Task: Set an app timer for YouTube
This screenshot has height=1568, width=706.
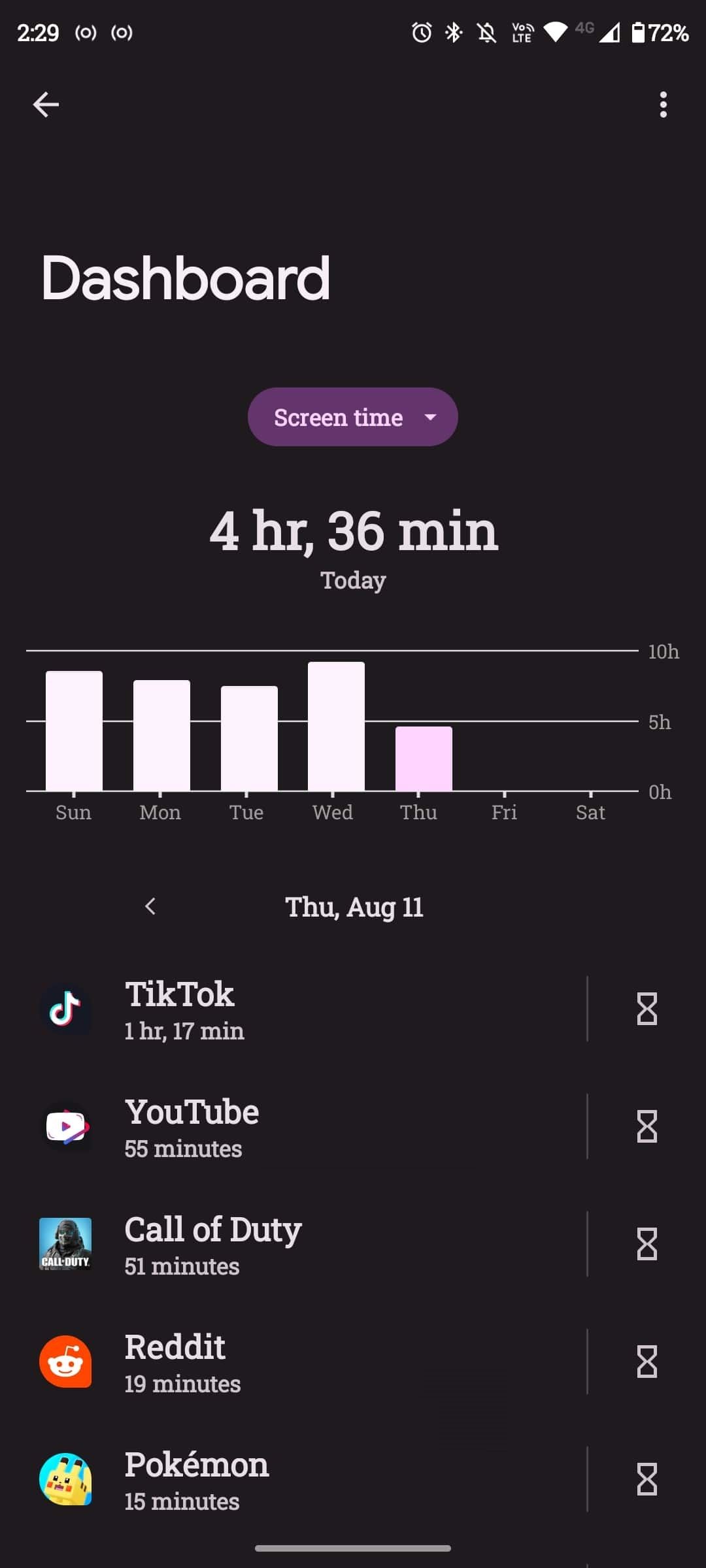Action: 647,1127
